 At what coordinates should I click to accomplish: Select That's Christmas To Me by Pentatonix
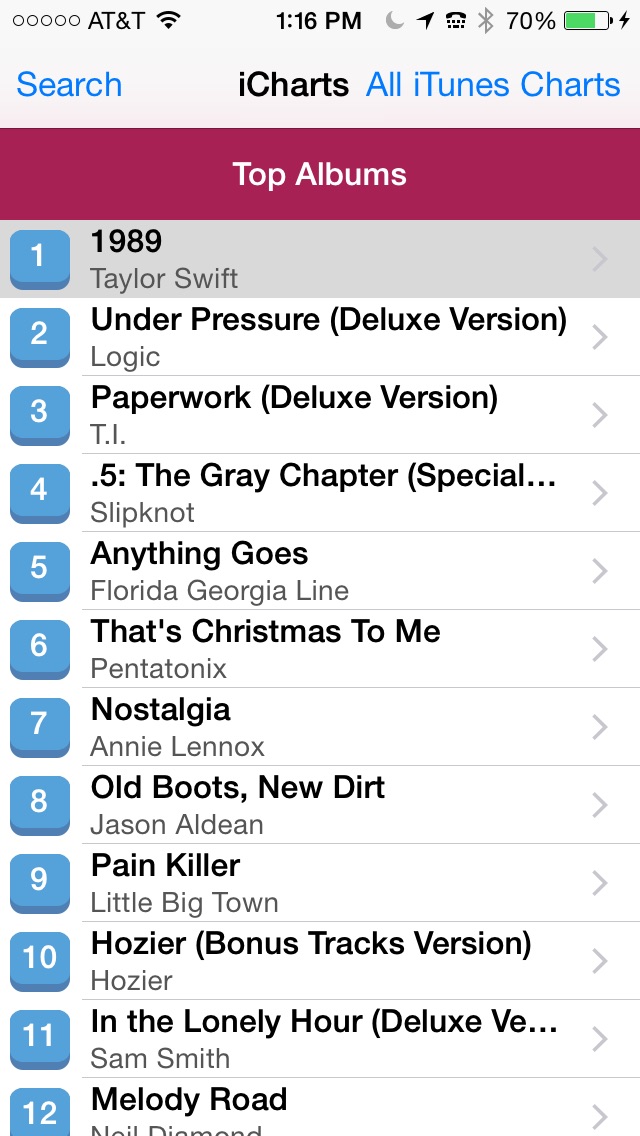pyautogui.click(x=320, y=649)
